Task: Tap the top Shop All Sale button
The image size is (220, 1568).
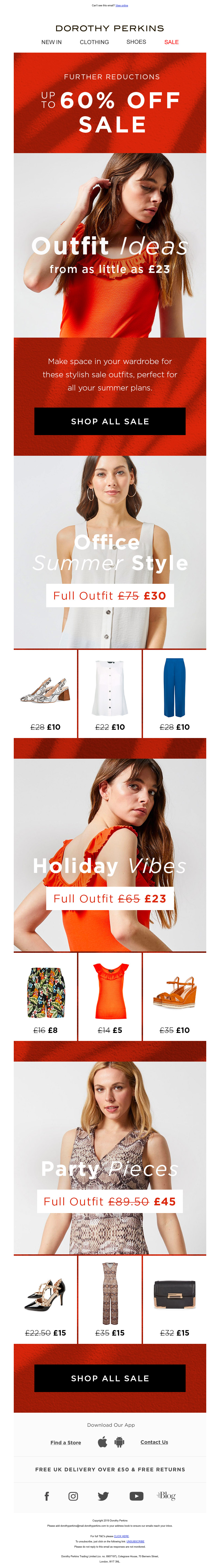Action: [109, 421]
